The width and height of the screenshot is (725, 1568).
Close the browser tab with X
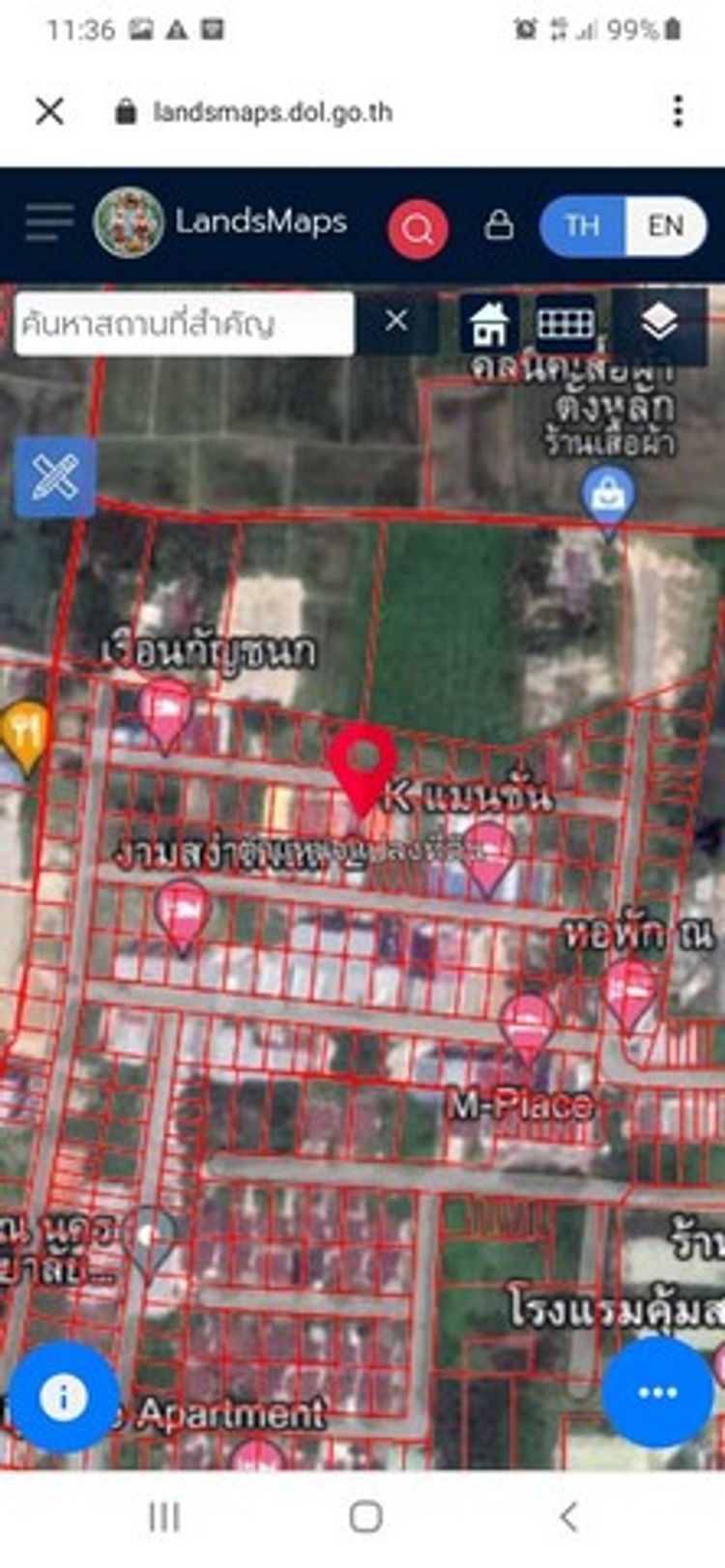(x=50, y=112)
